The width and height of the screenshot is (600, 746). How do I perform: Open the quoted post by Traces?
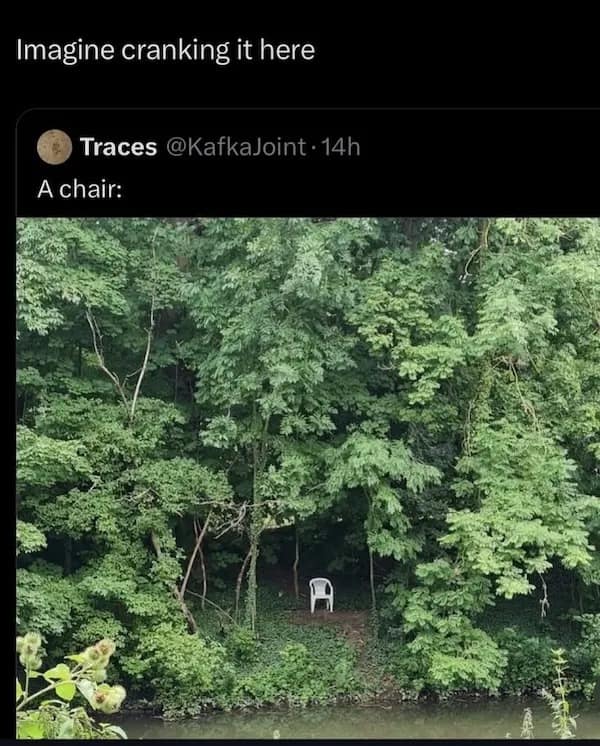pos(300,189)
